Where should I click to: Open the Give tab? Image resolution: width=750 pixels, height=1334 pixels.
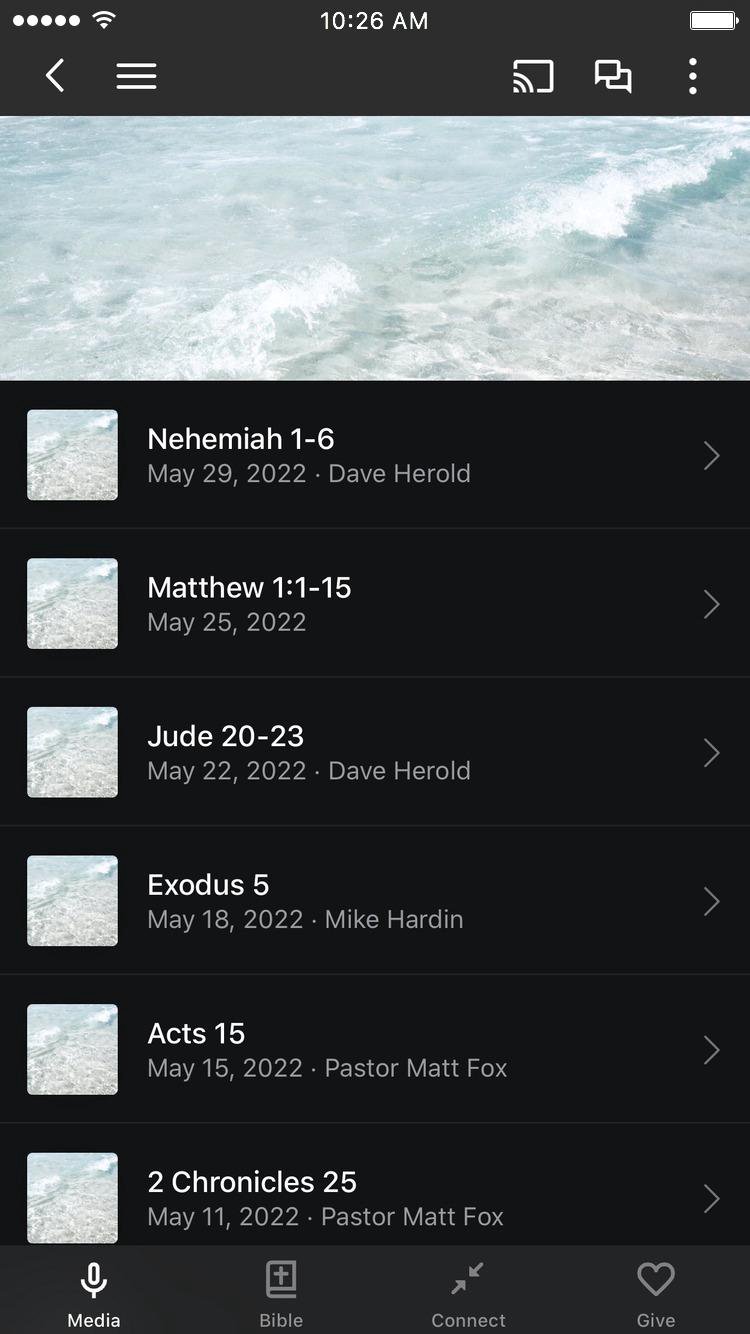click(656, 1293)
